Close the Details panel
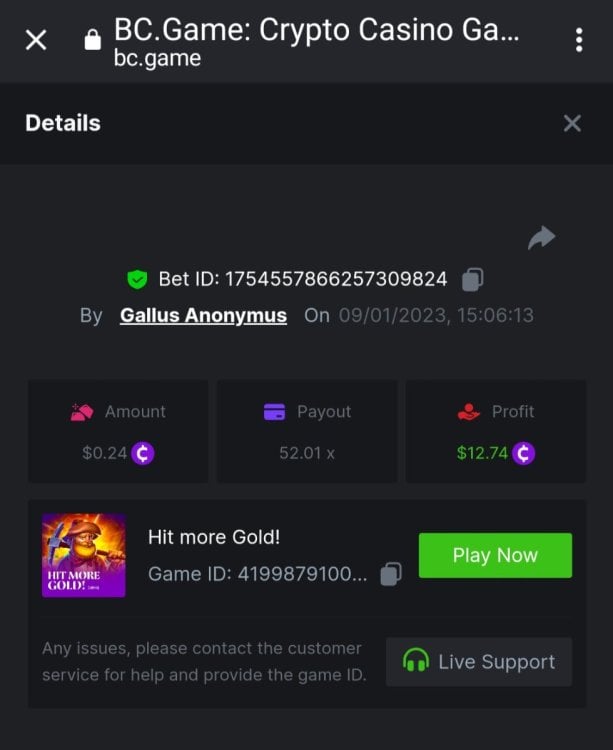Screen dimensions: 613x750 [572, 123]
